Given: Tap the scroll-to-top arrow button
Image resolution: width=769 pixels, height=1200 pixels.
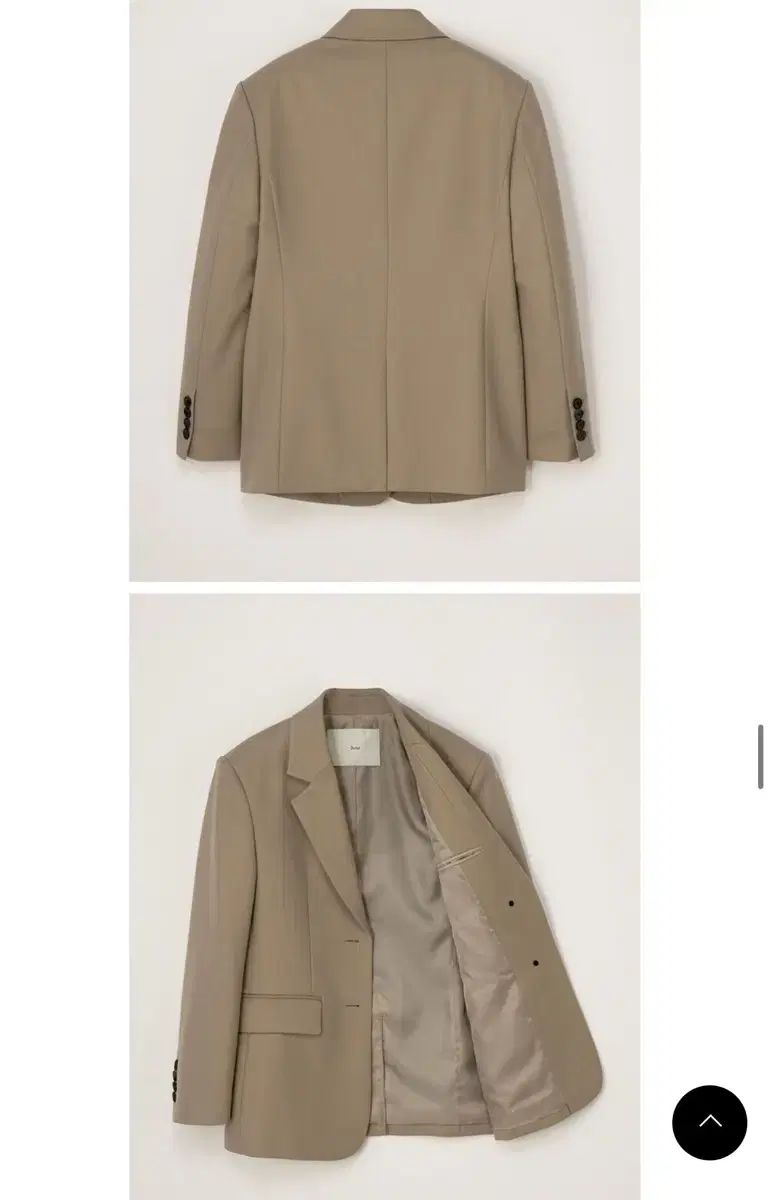Looking at the screenshot, I should pos(709,1122).
